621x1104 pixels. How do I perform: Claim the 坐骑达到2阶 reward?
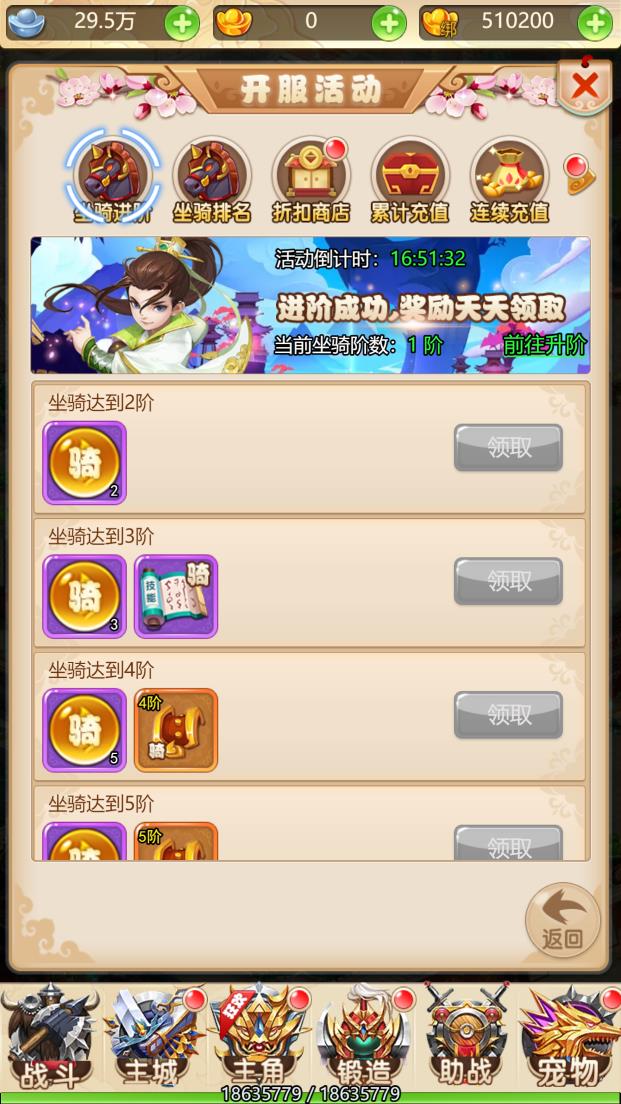[x=508, y=448]
